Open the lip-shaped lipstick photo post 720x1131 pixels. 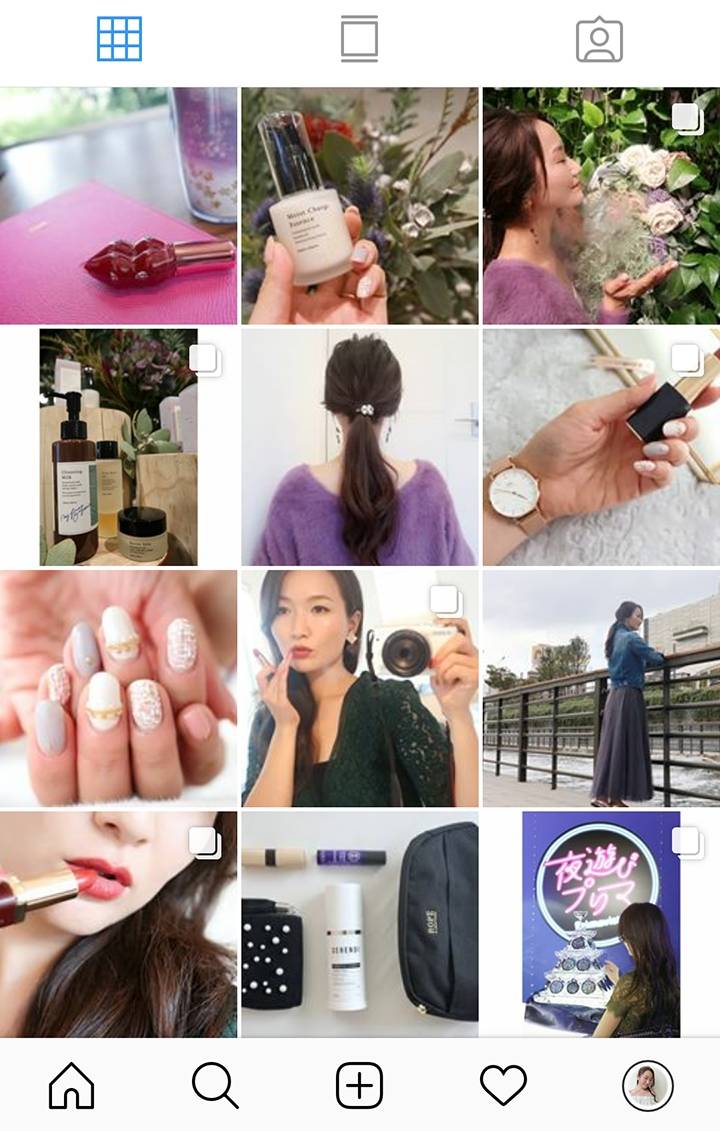point(118,206)
